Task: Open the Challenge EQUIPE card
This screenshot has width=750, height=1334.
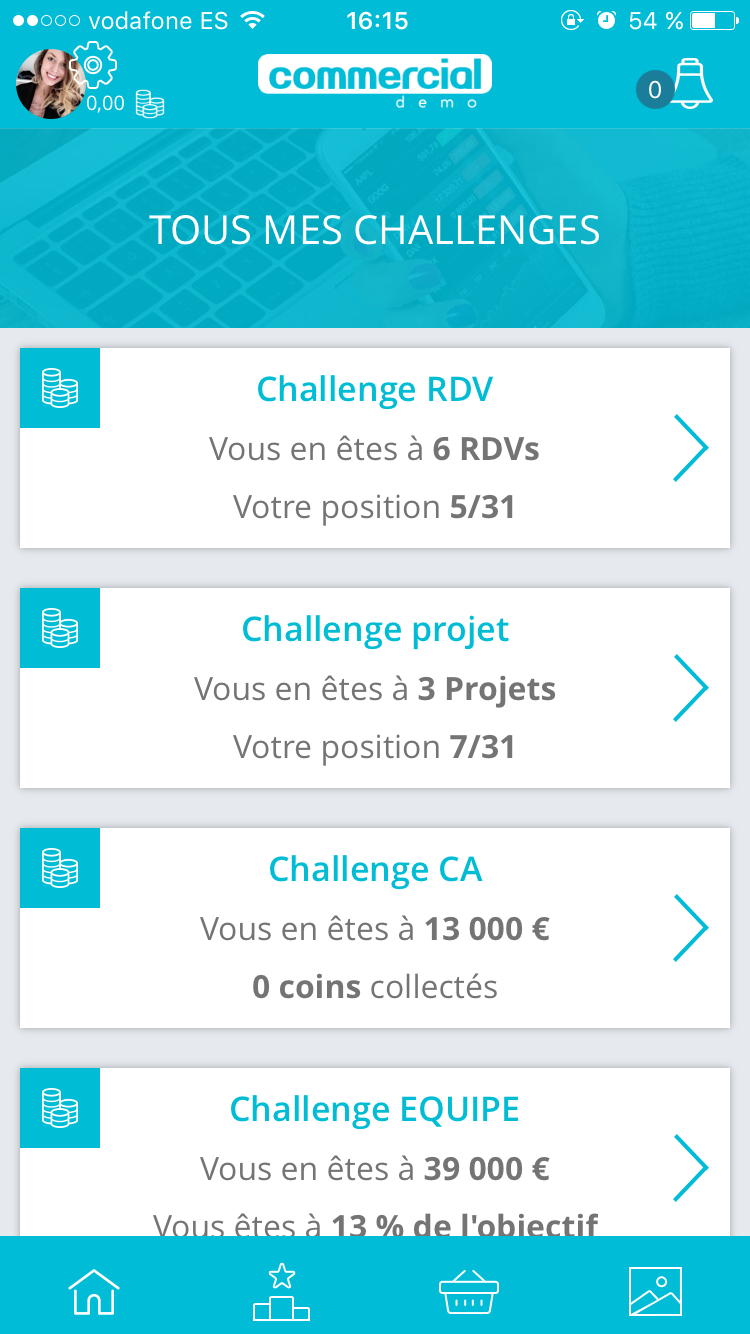Action: click(375, 1152)
